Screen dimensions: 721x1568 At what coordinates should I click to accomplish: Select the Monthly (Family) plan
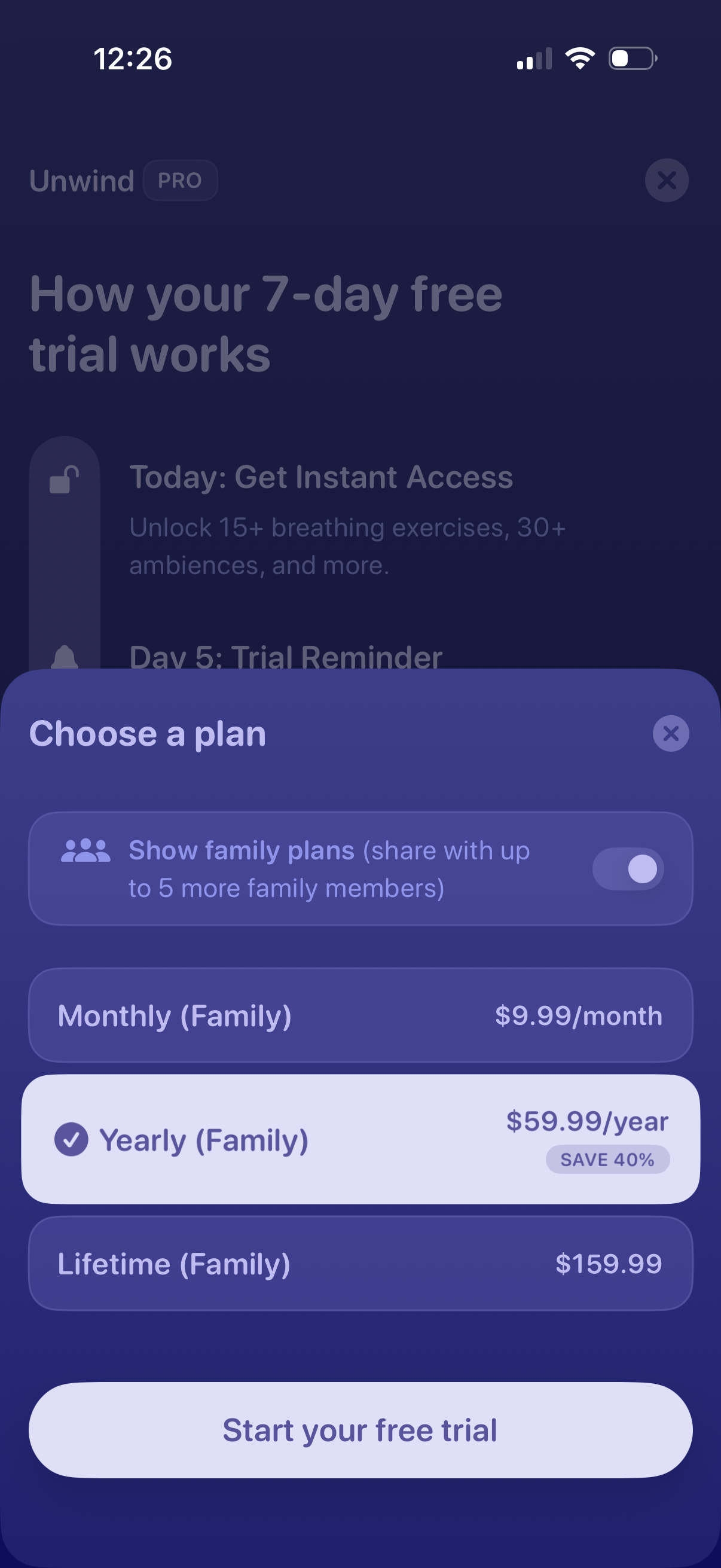pyautogui.click(x=360, y=1015)
